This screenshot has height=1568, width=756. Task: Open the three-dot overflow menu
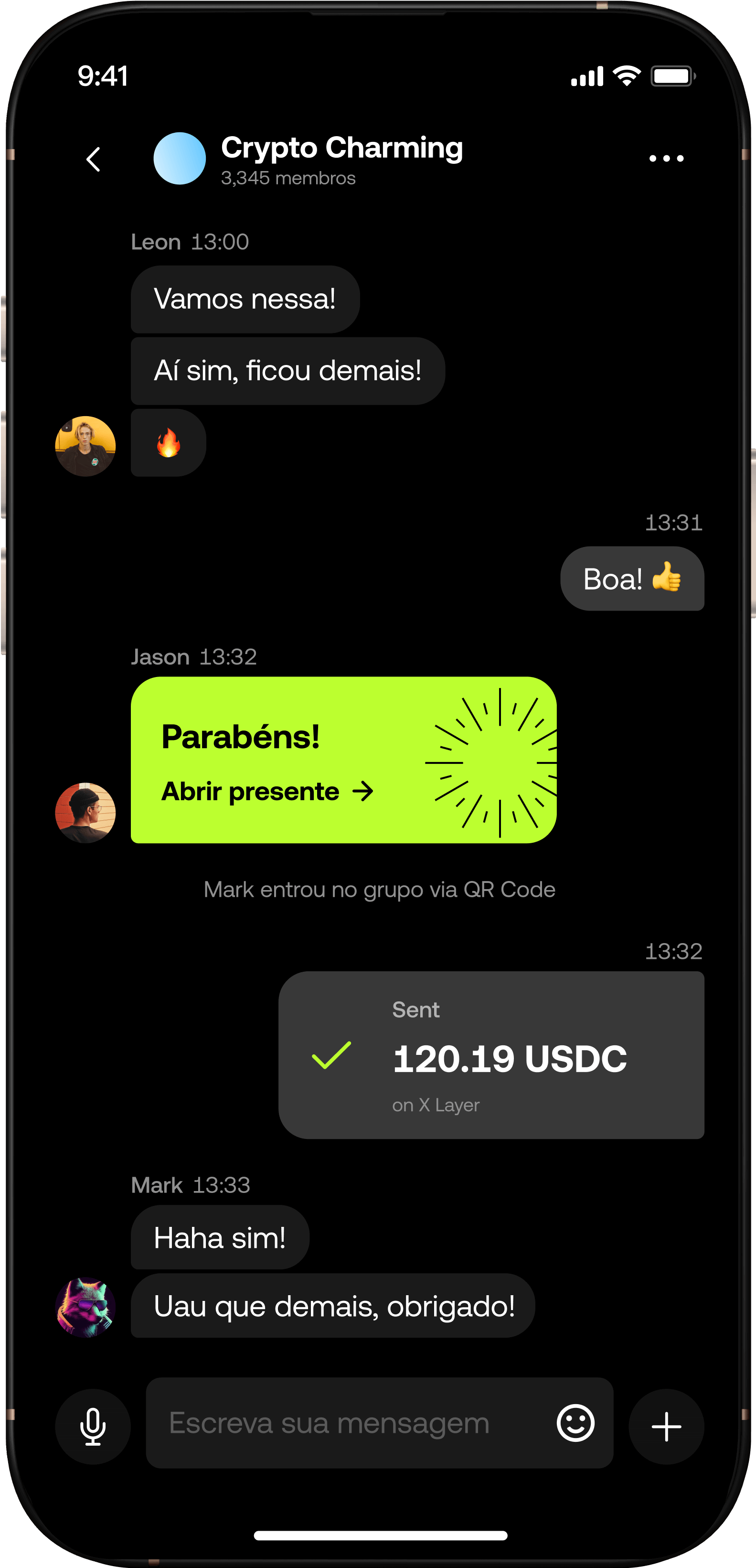coord(666,158)
